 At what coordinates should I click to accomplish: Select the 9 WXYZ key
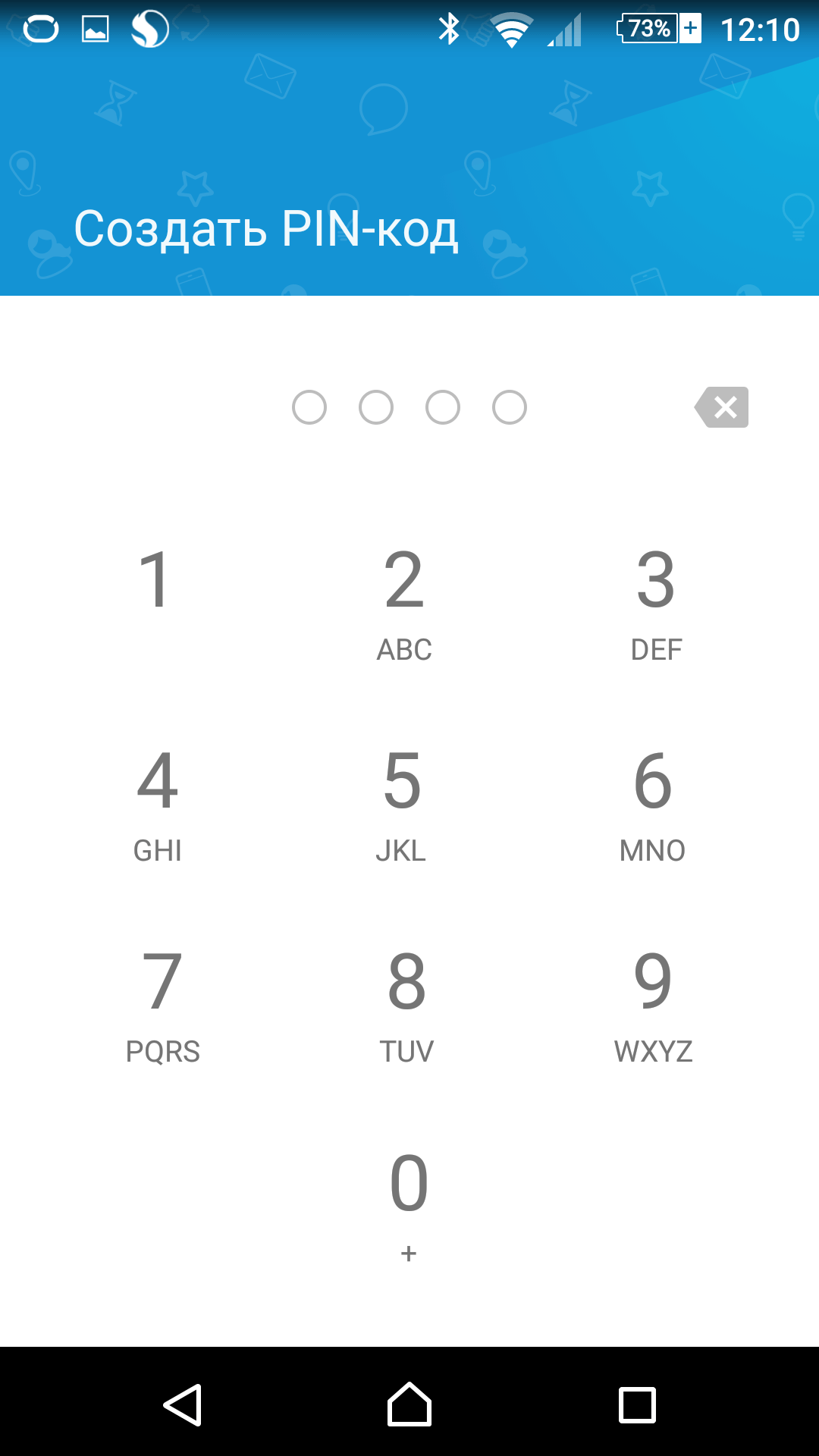pos(653,1005)
